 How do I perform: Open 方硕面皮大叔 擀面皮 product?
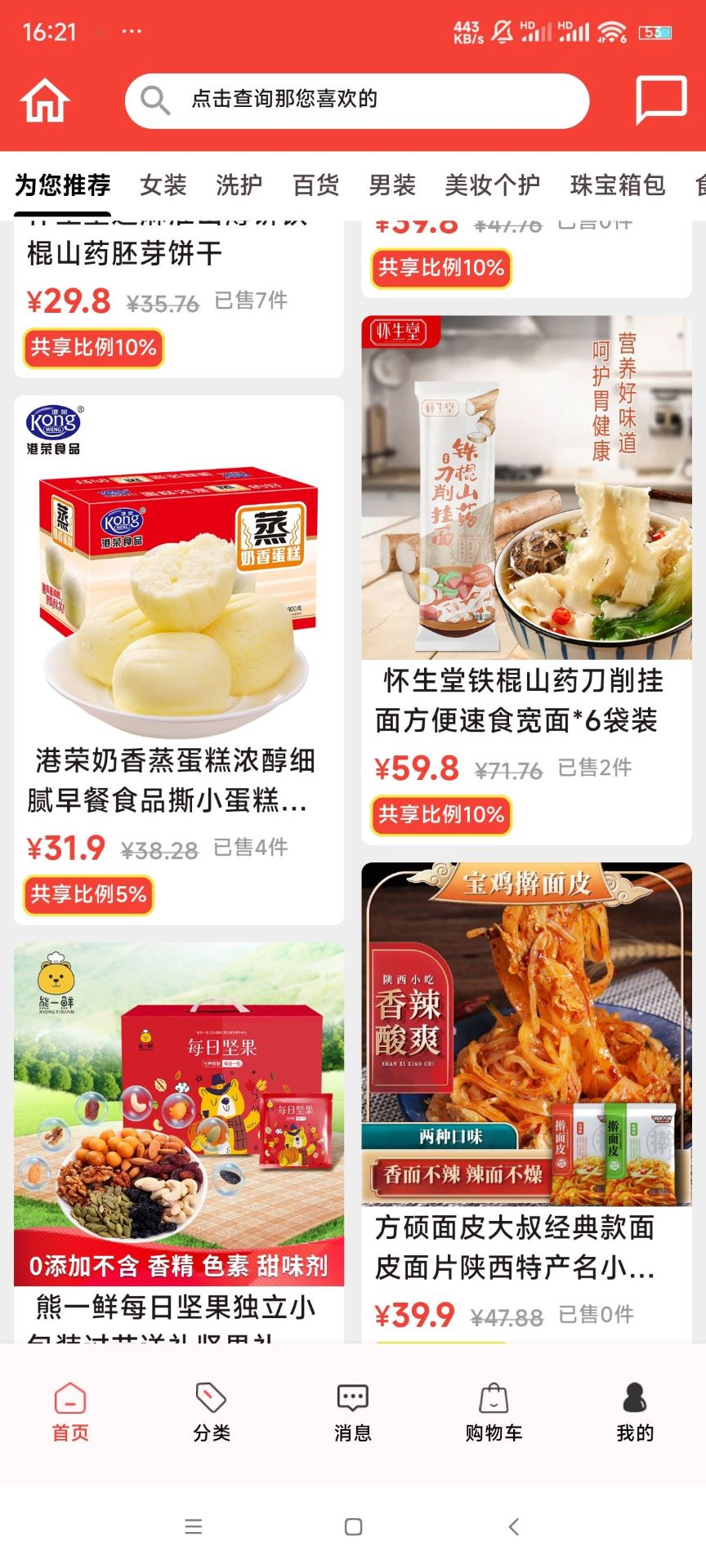(x=526, y=1062)
